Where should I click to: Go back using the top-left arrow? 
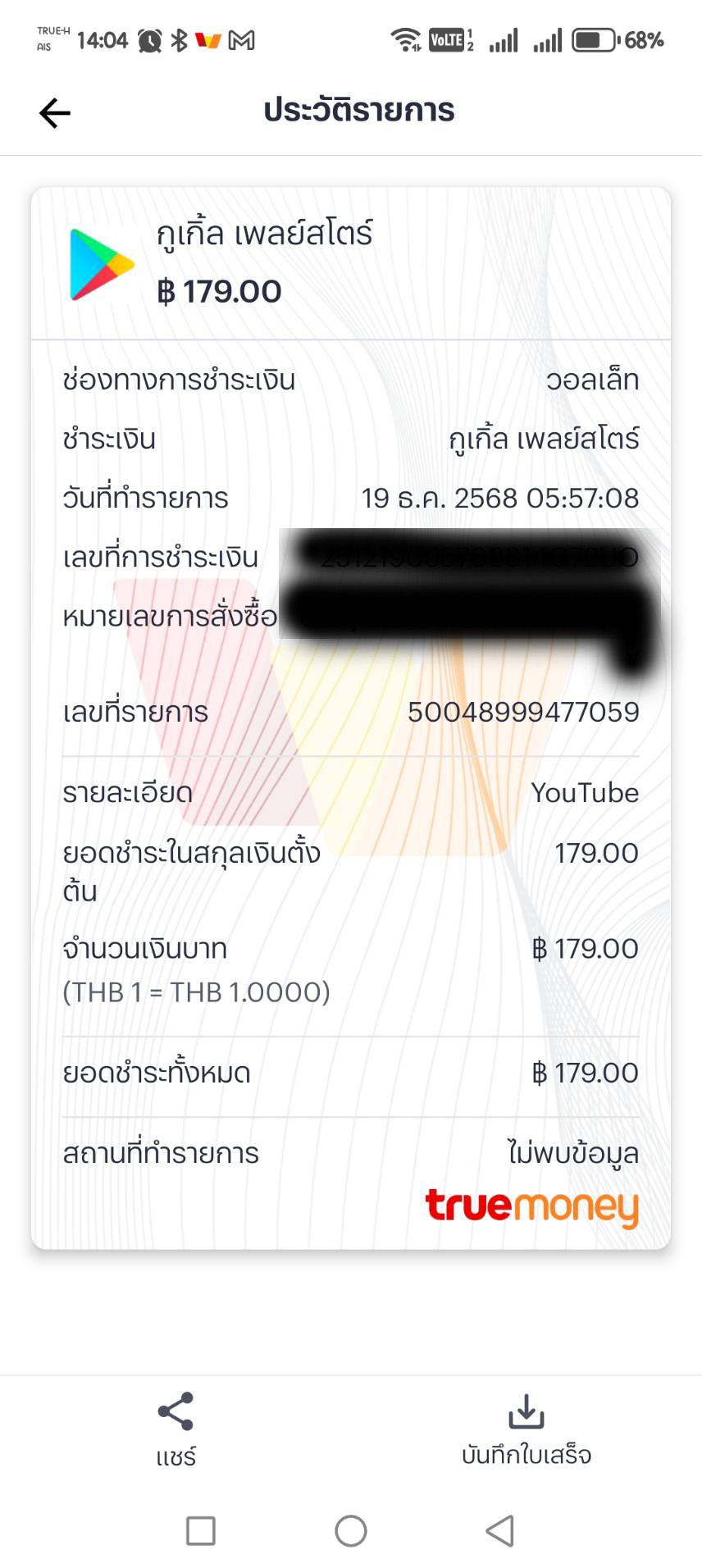55,112
